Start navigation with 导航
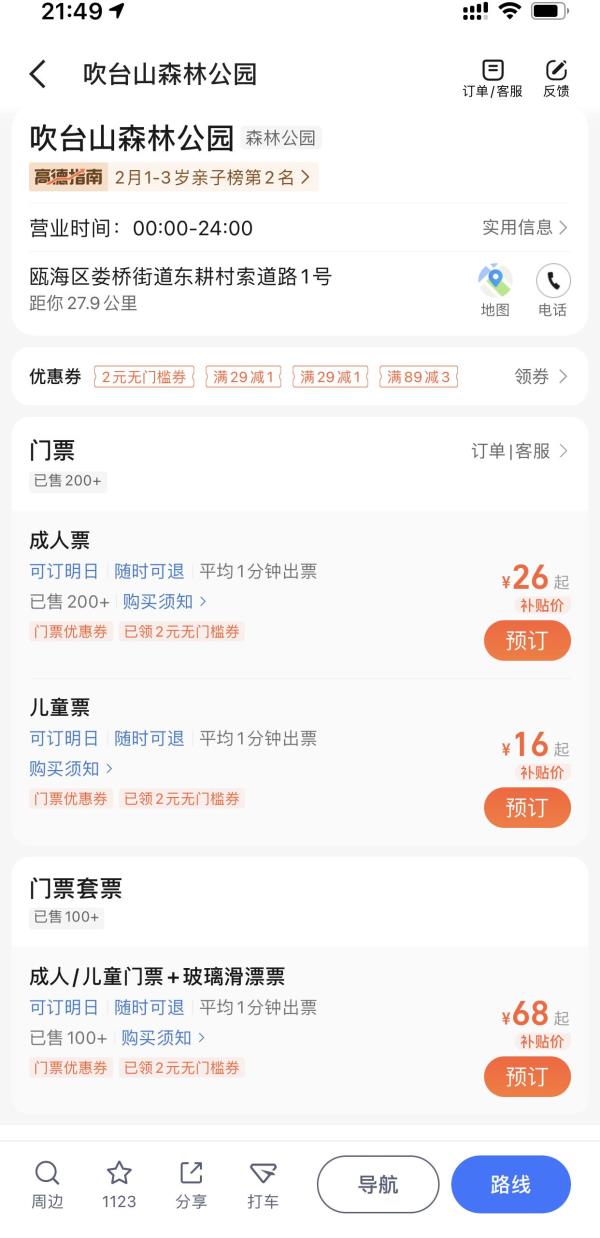 [x=378, y=1185]
